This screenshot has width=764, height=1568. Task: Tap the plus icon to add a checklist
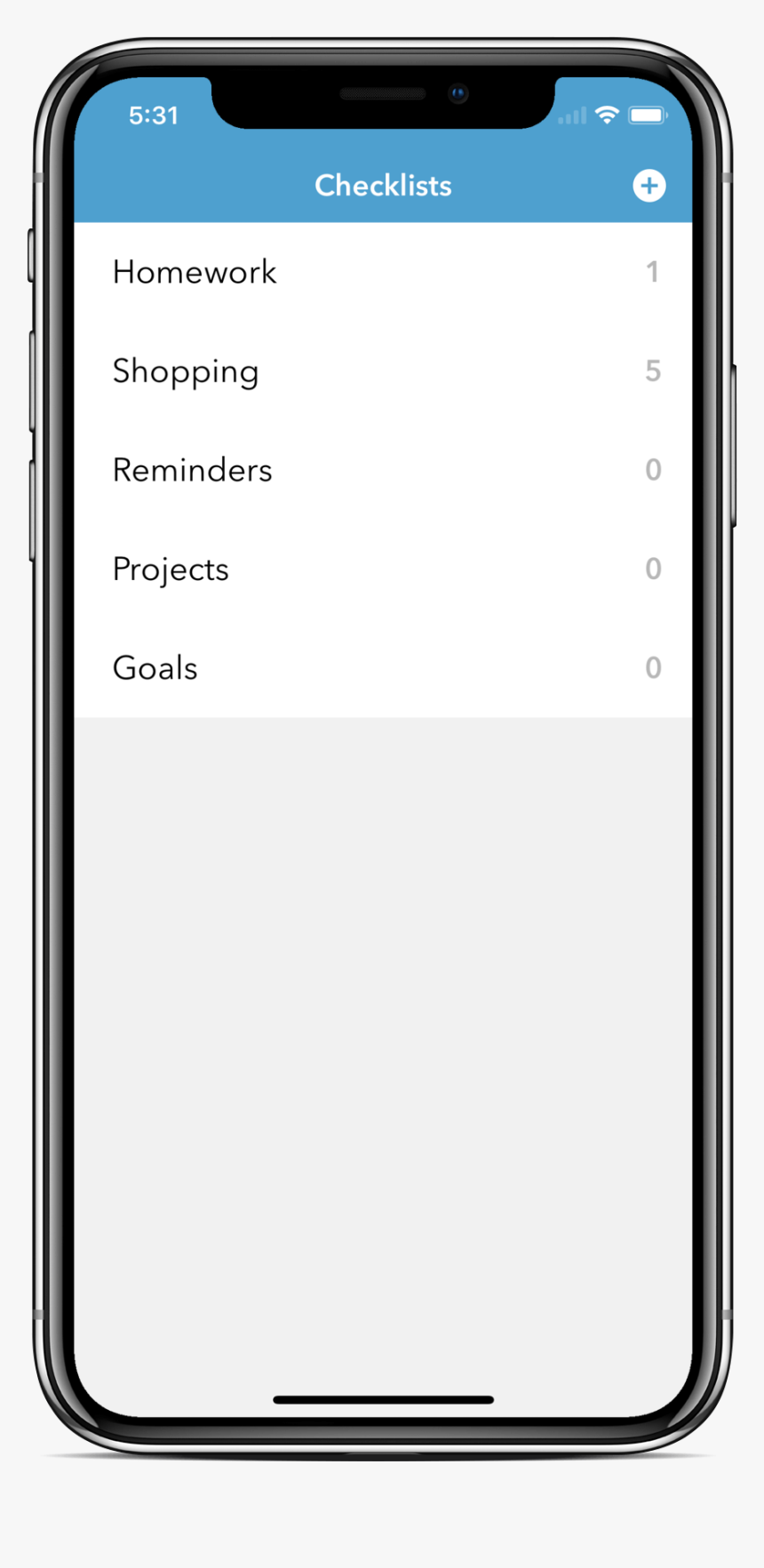649,186
